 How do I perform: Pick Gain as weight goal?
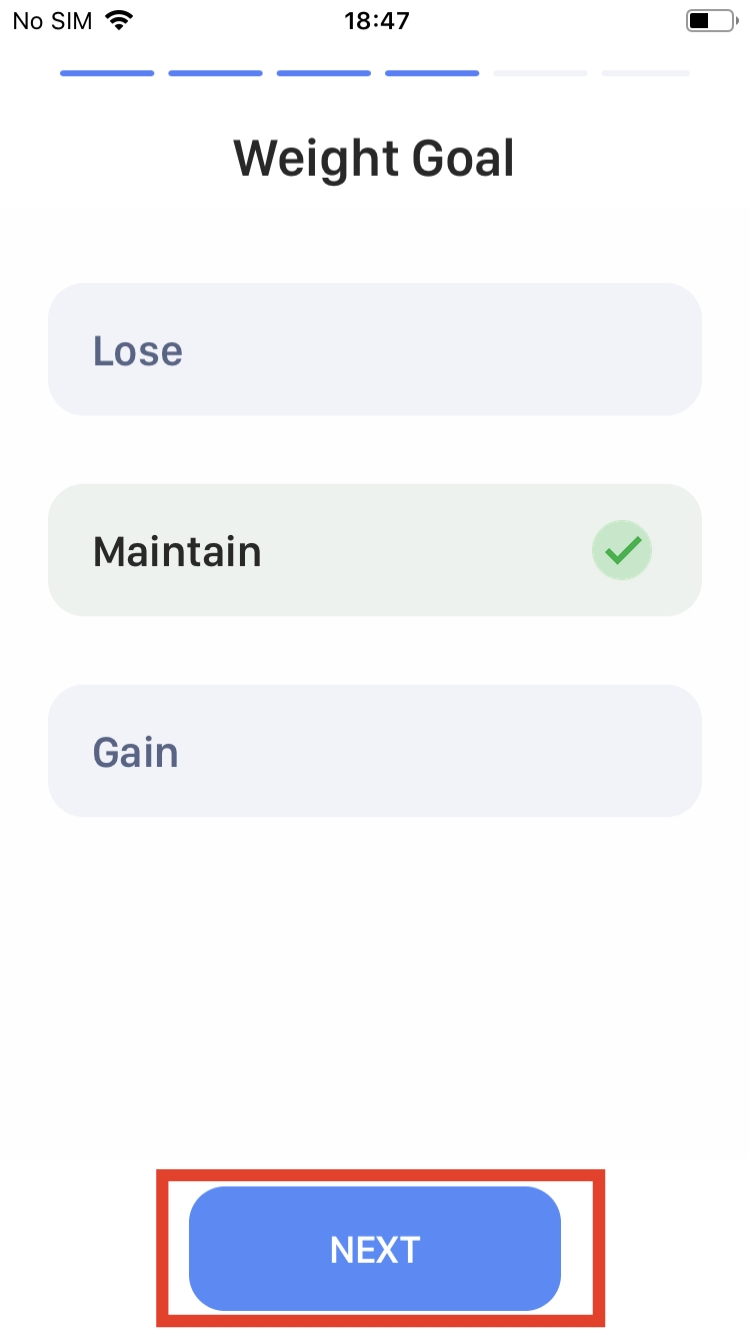374,751
